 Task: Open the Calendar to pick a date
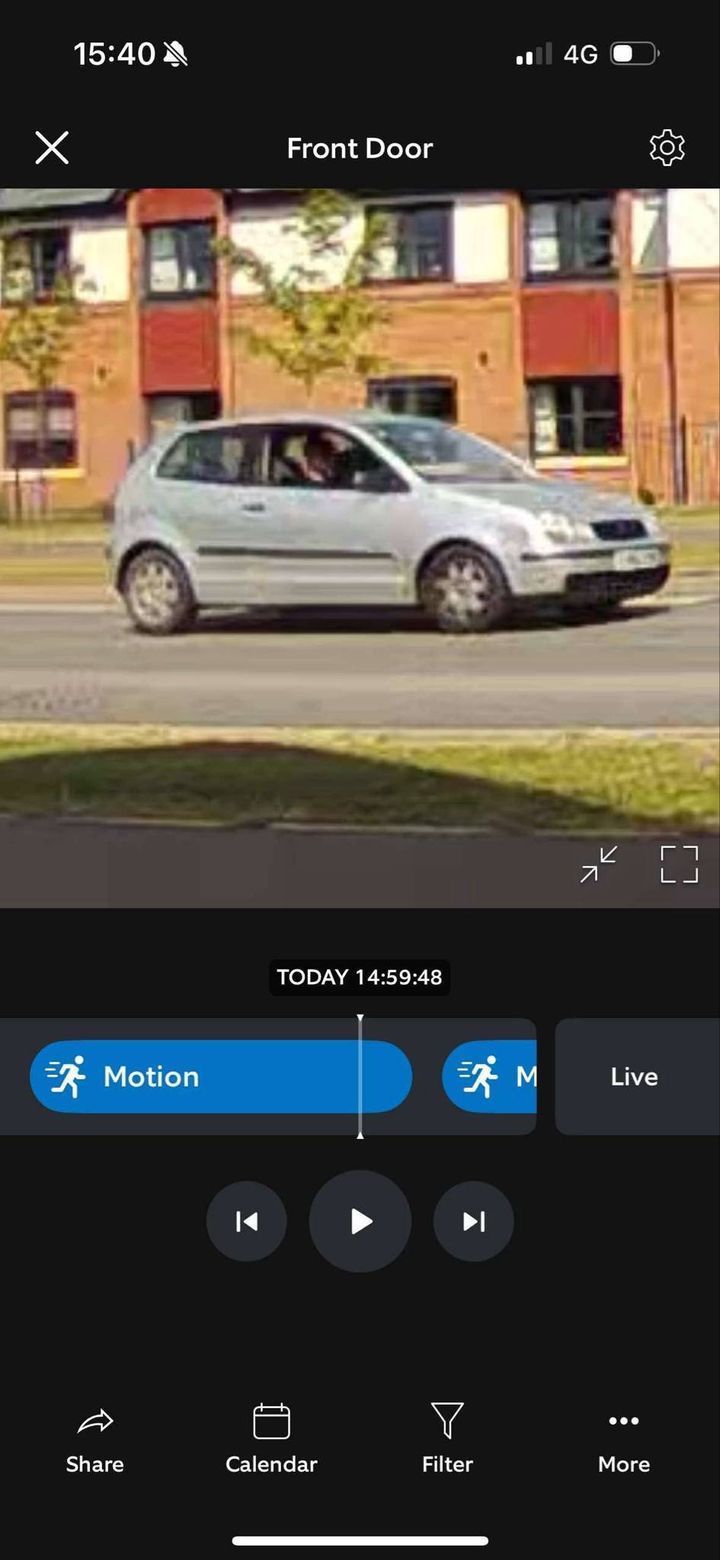[271, 1440]
